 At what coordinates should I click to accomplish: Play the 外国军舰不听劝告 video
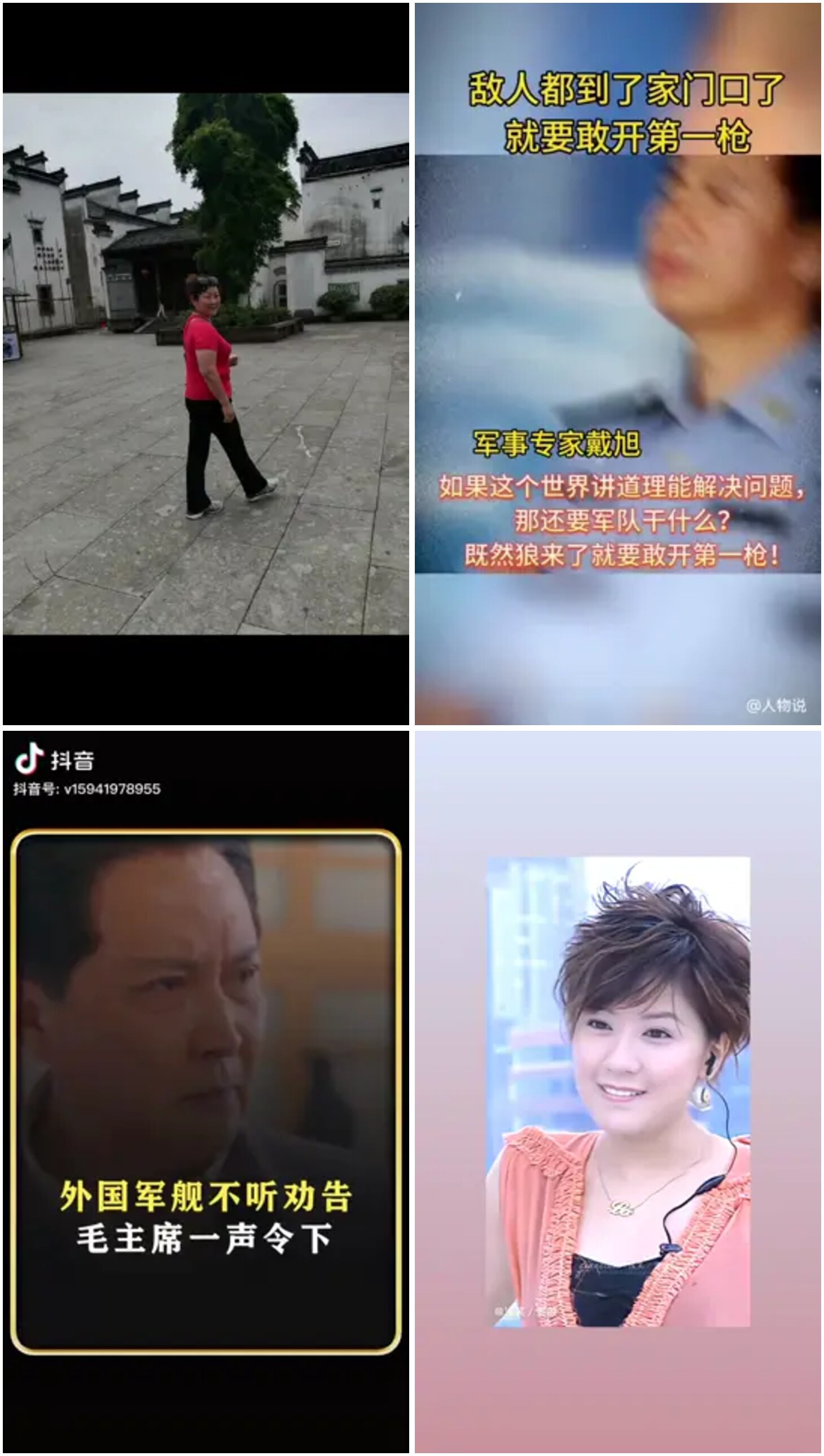206,1091
